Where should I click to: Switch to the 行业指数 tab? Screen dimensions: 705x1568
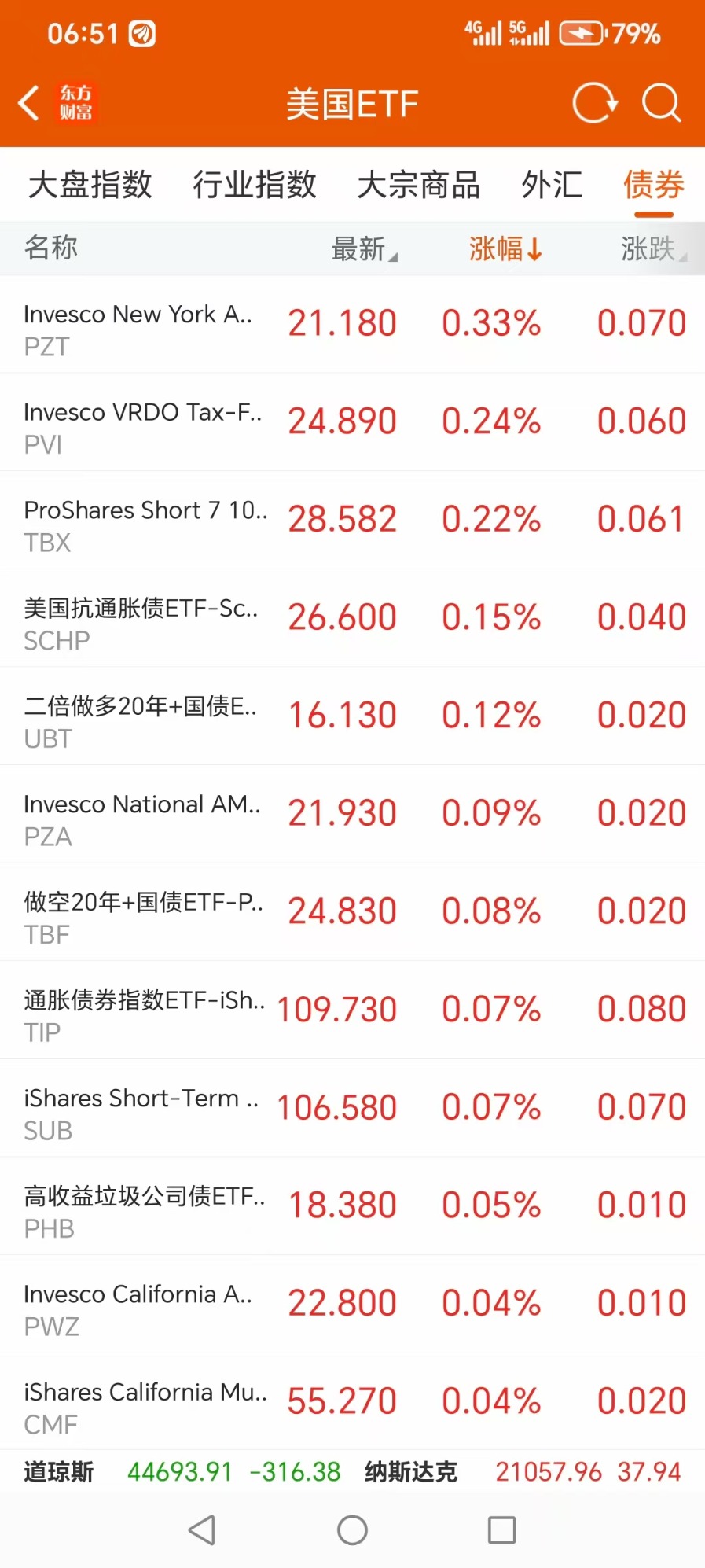coord(255,185)
